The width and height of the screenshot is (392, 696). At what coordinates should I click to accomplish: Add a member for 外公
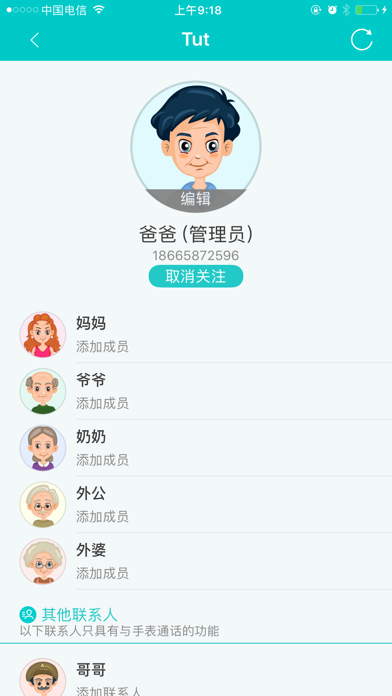click(196, 505)
